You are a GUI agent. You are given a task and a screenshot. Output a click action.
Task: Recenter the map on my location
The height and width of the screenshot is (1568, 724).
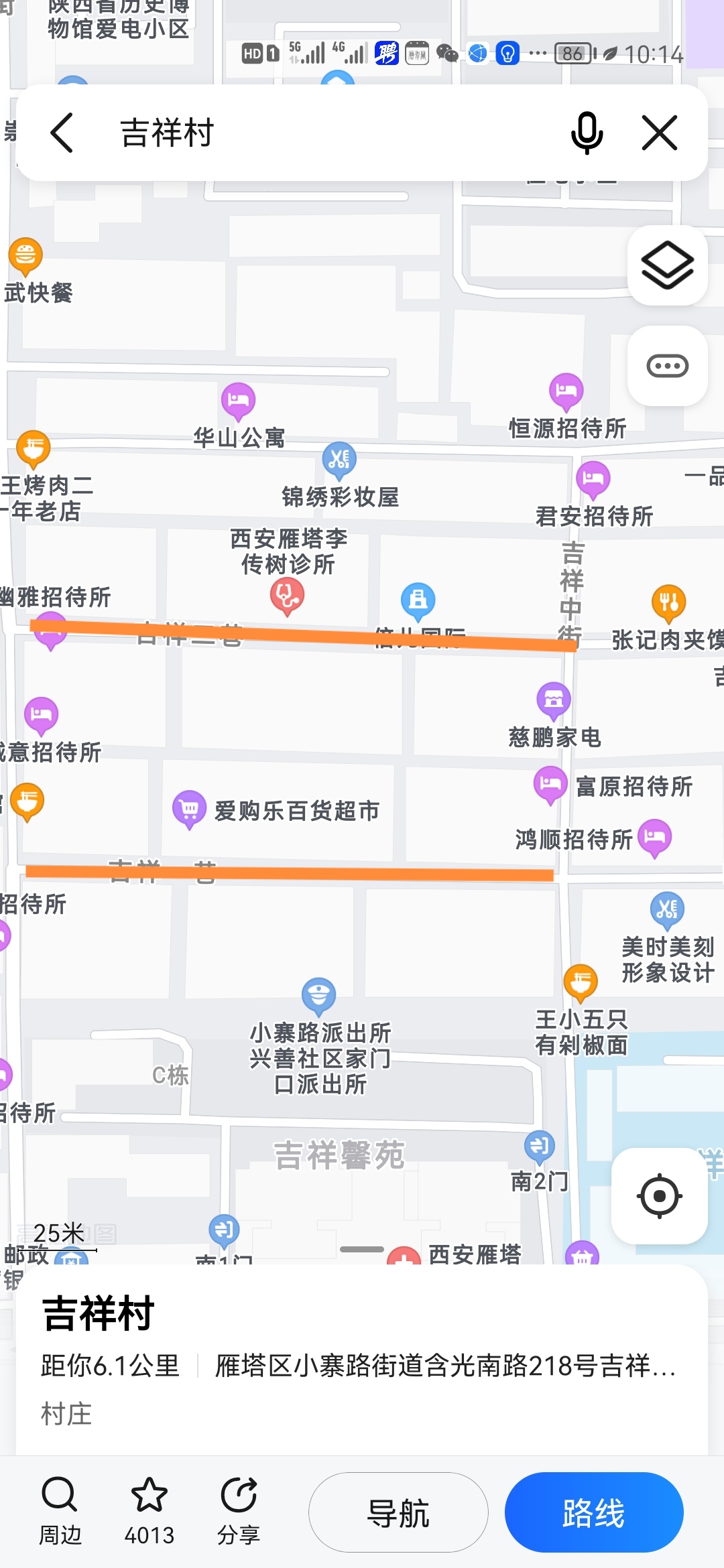point(660,1196)
